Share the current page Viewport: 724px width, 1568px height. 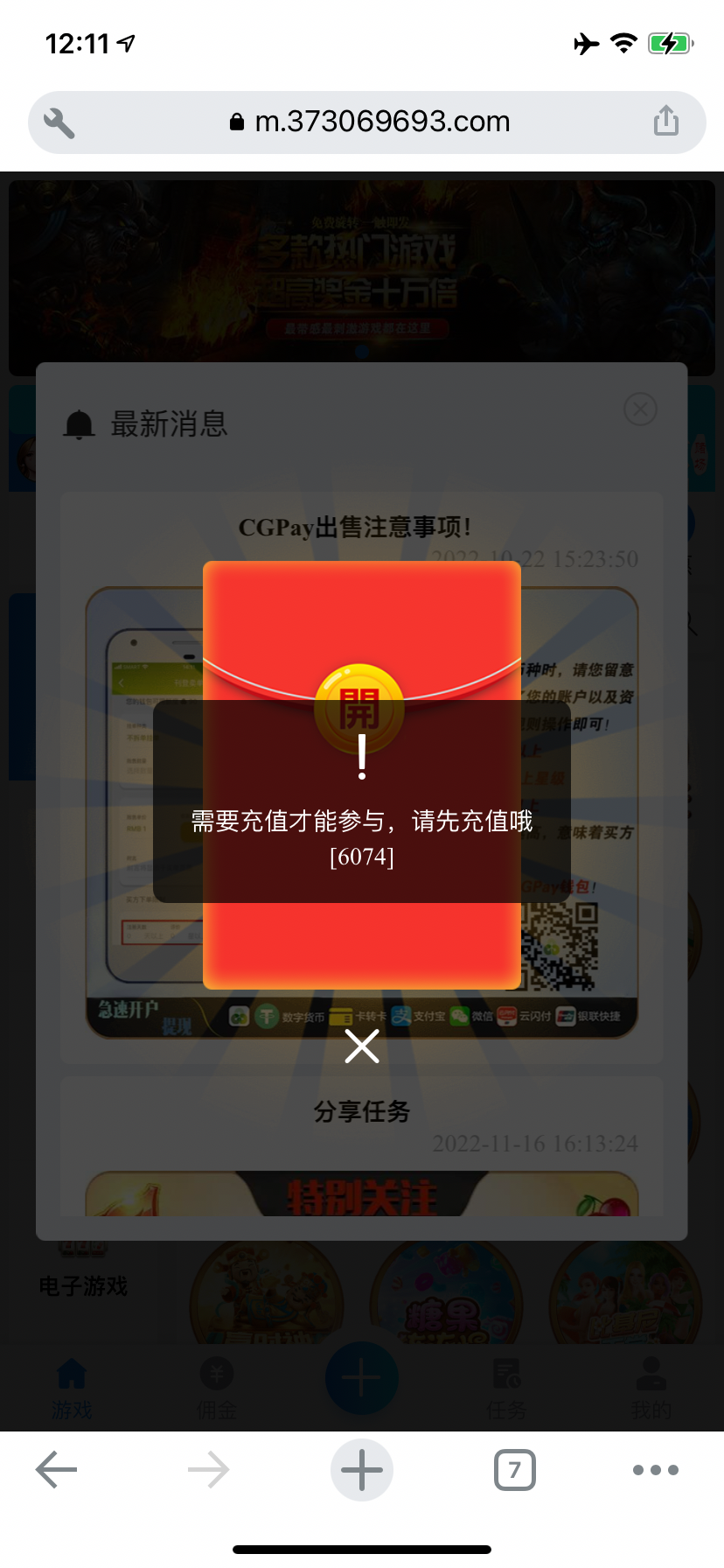(665, 122)
